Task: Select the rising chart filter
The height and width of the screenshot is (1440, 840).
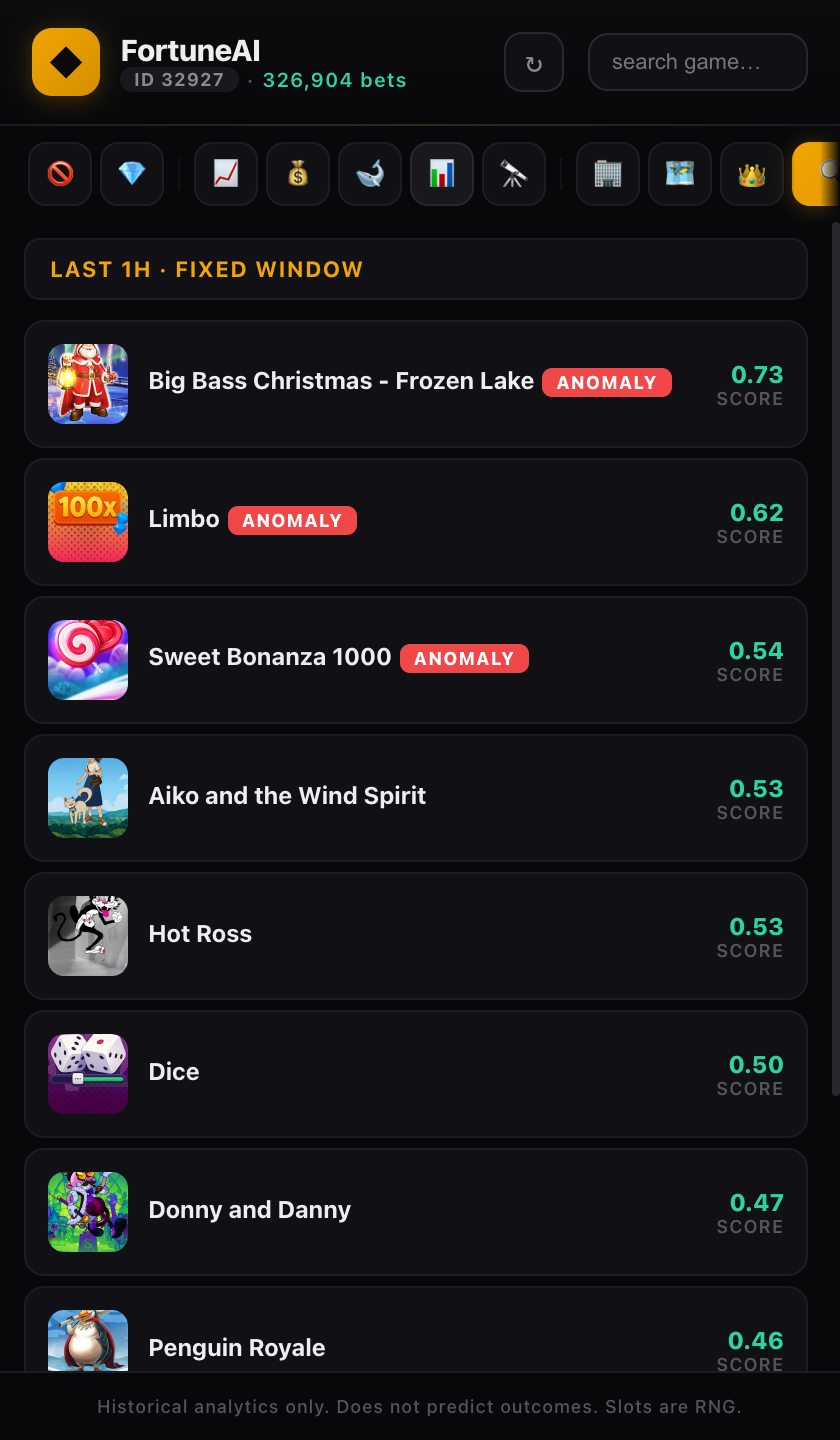Action: [x=226, y=174]
